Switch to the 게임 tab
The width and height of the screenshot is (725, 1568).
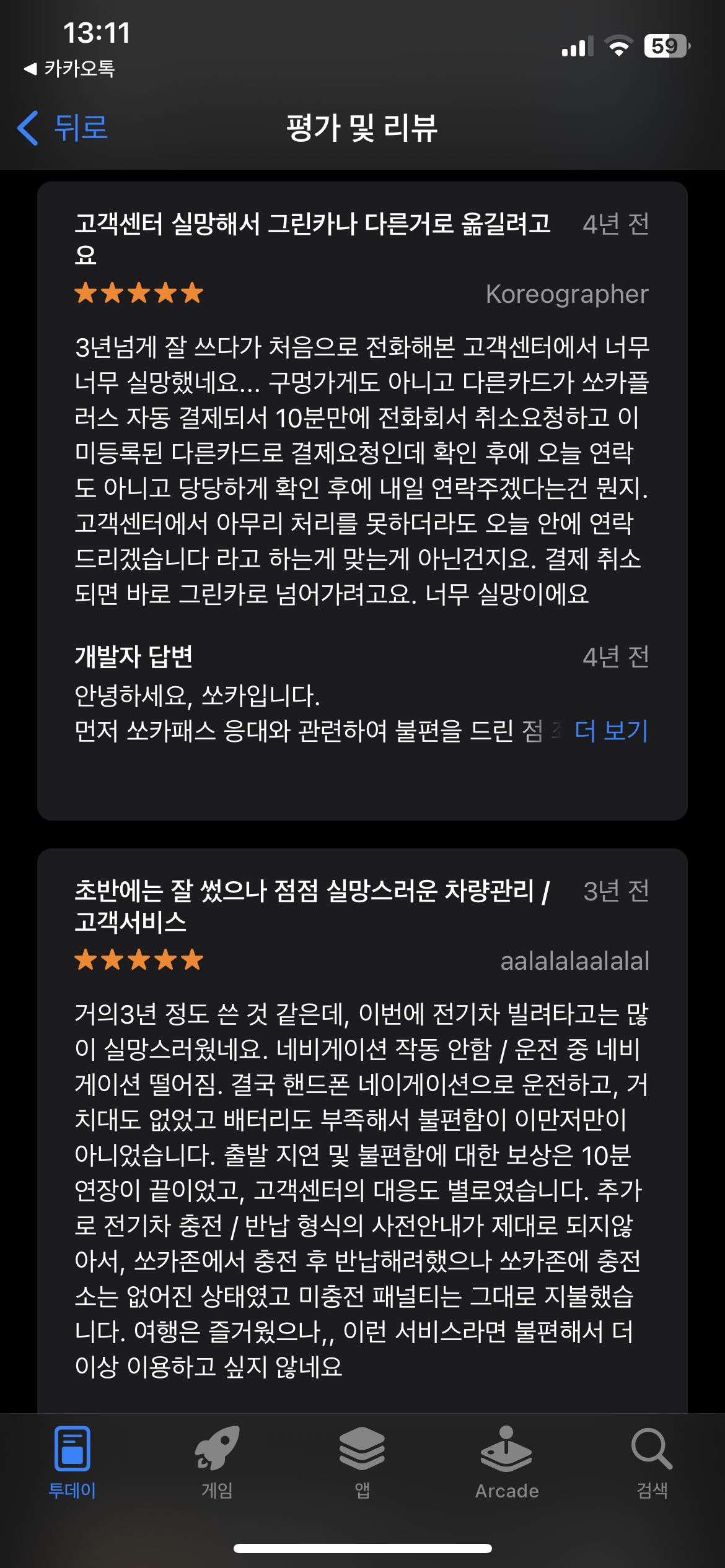(x=217, y=1463)
